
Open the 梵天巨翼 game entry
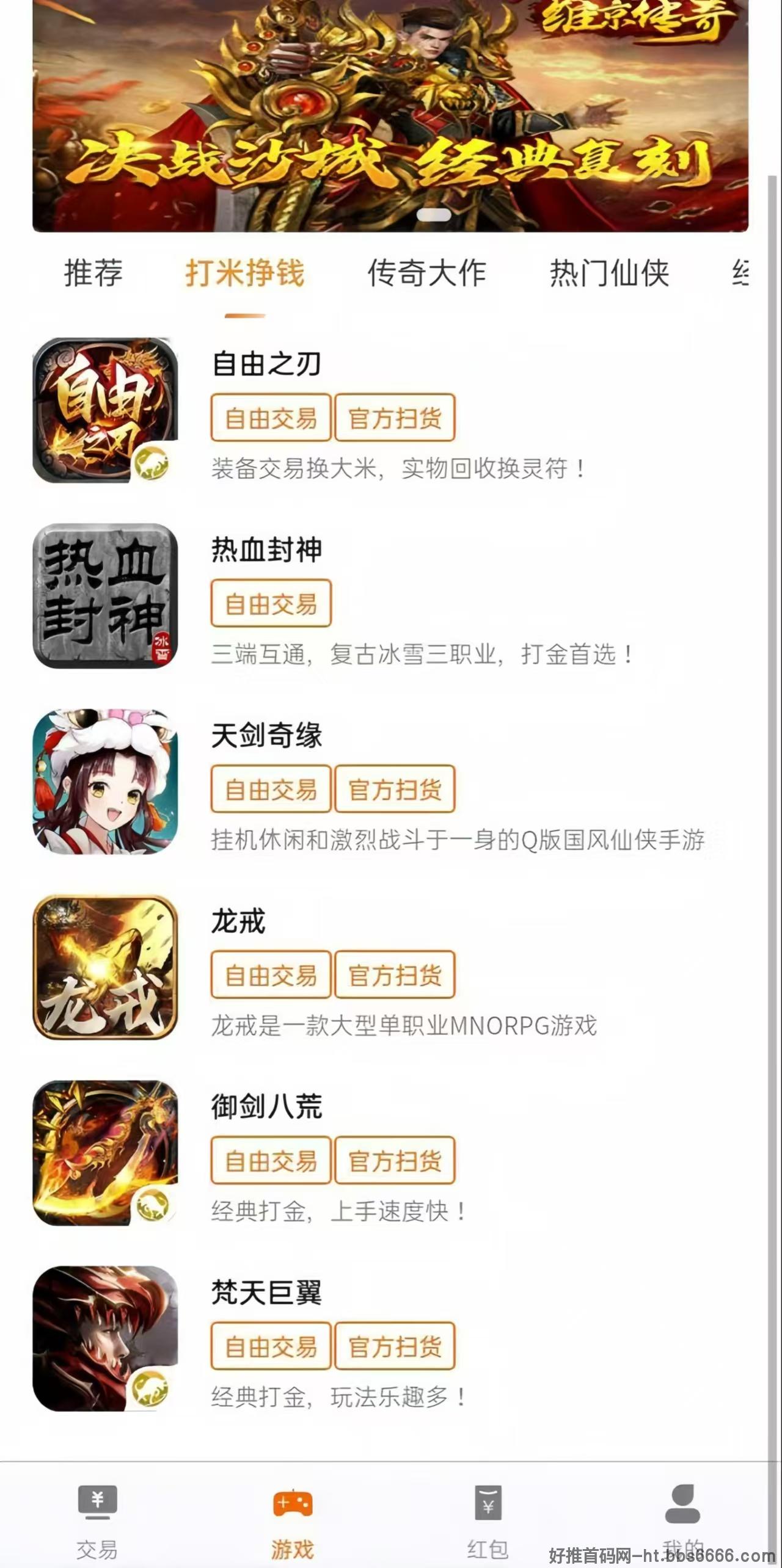(391, 1338)
